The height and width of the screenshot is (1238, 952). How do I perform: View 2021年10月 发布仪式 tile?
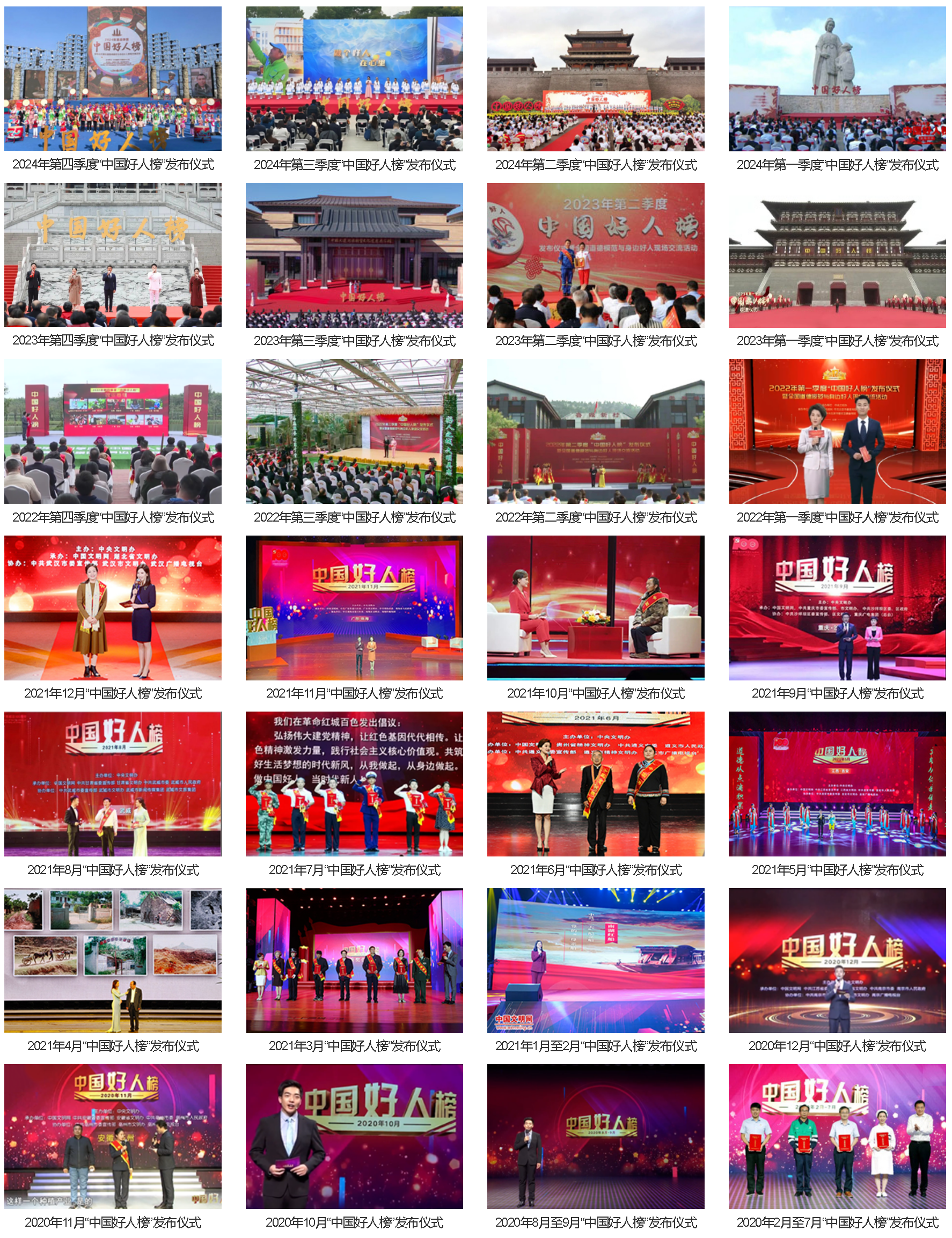point(596,608)
